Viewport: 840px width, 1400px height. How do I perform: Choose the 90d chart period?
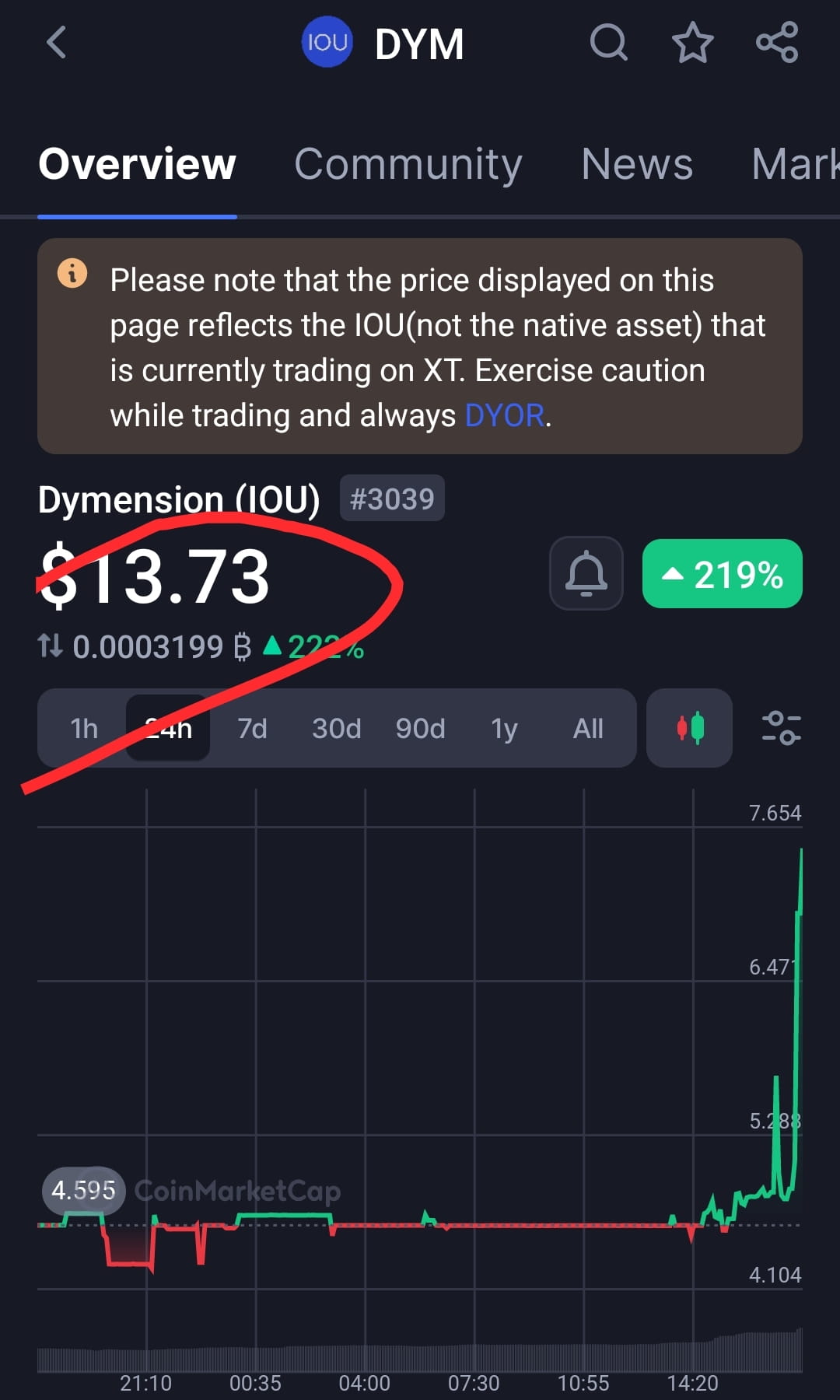(418, 729)
